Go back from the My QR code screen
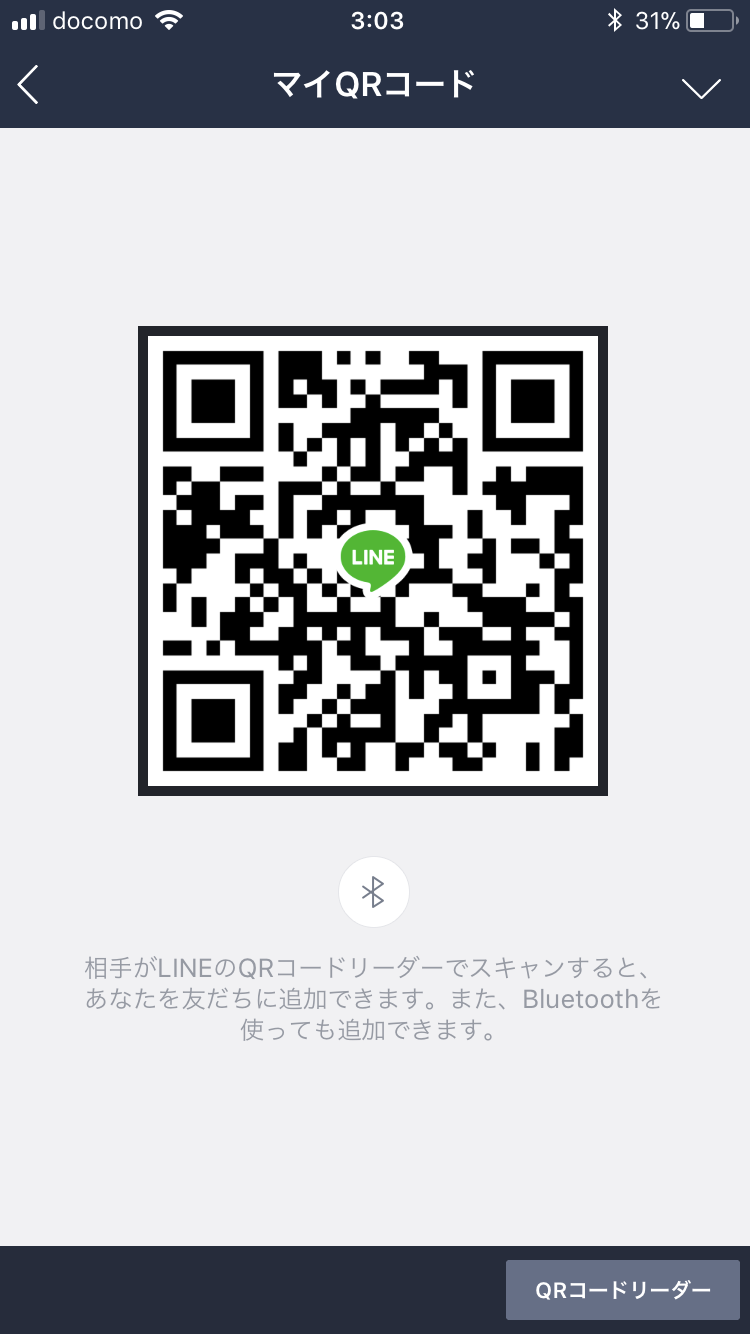This screenshot has height=1334, width=750. point(29,86)
